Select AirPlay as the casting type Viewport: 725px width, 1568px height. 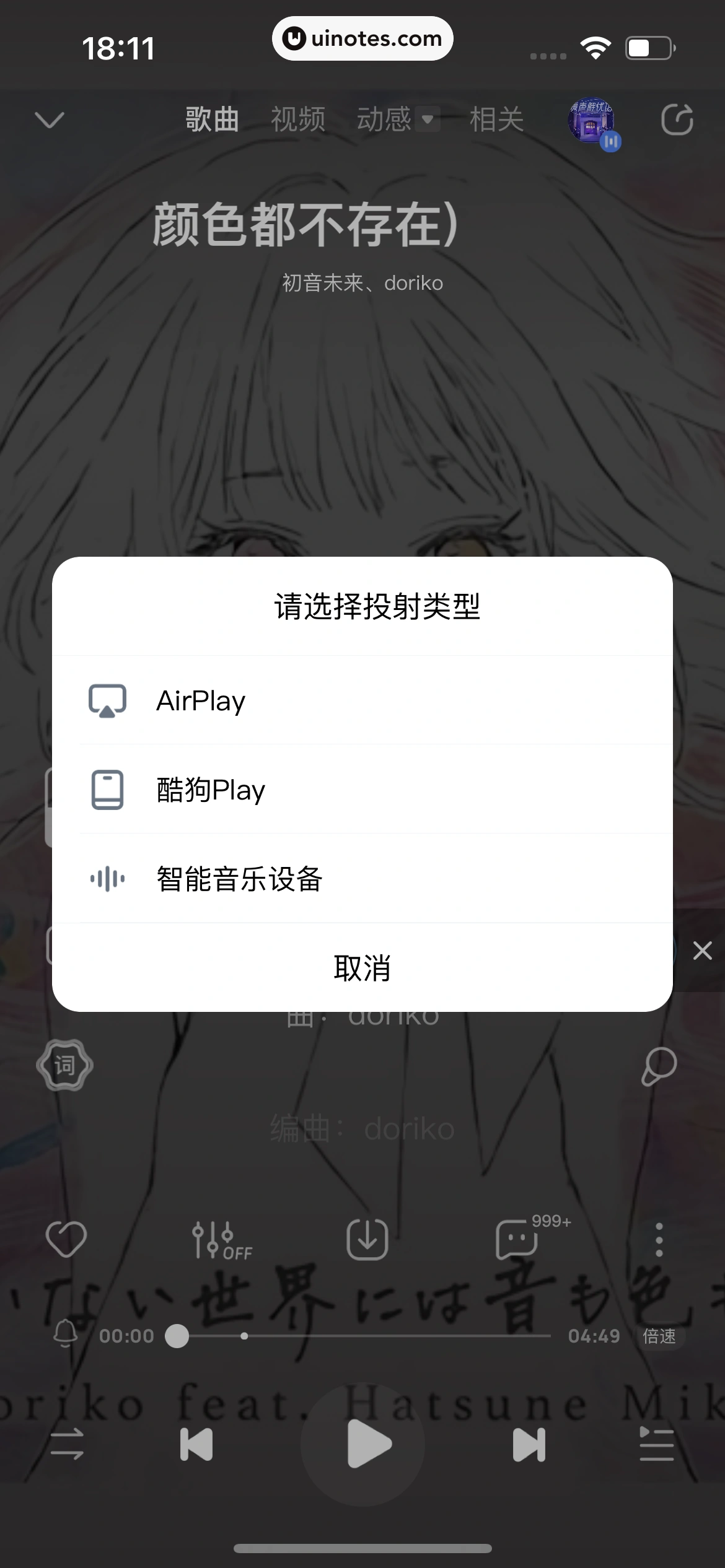coord(362,701)
